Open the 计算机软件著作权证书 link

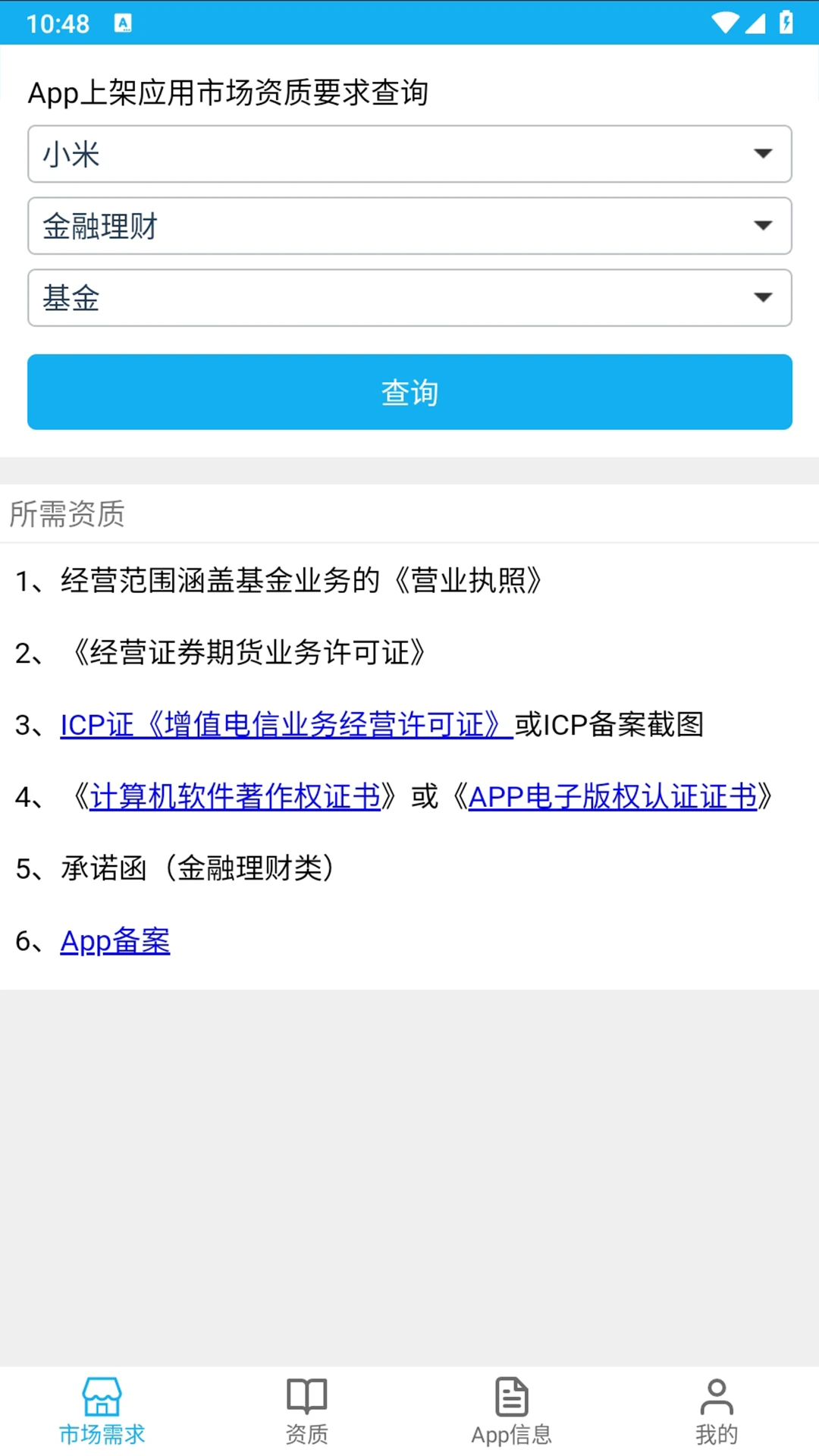[235, 796]
